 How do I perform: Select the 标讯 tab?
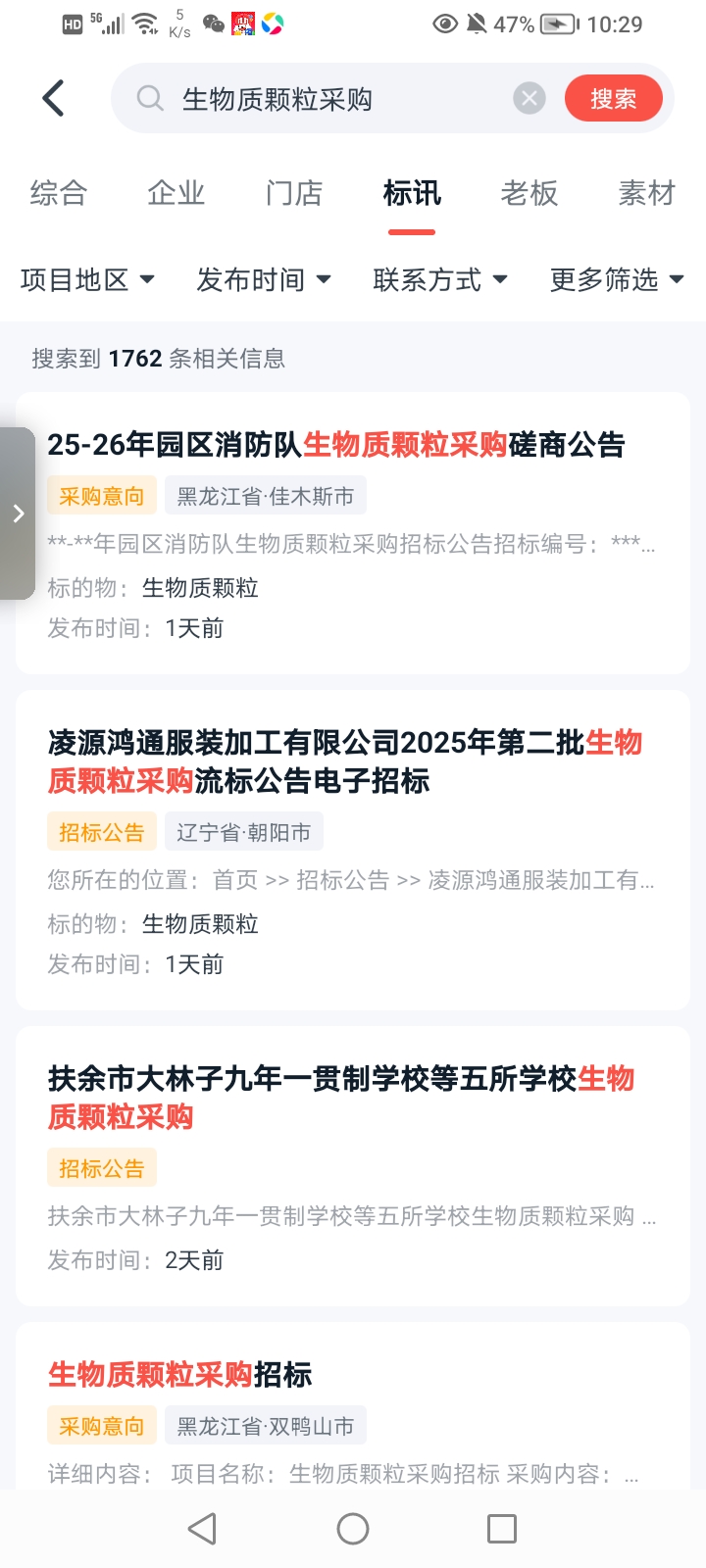(x=412, y=193)
